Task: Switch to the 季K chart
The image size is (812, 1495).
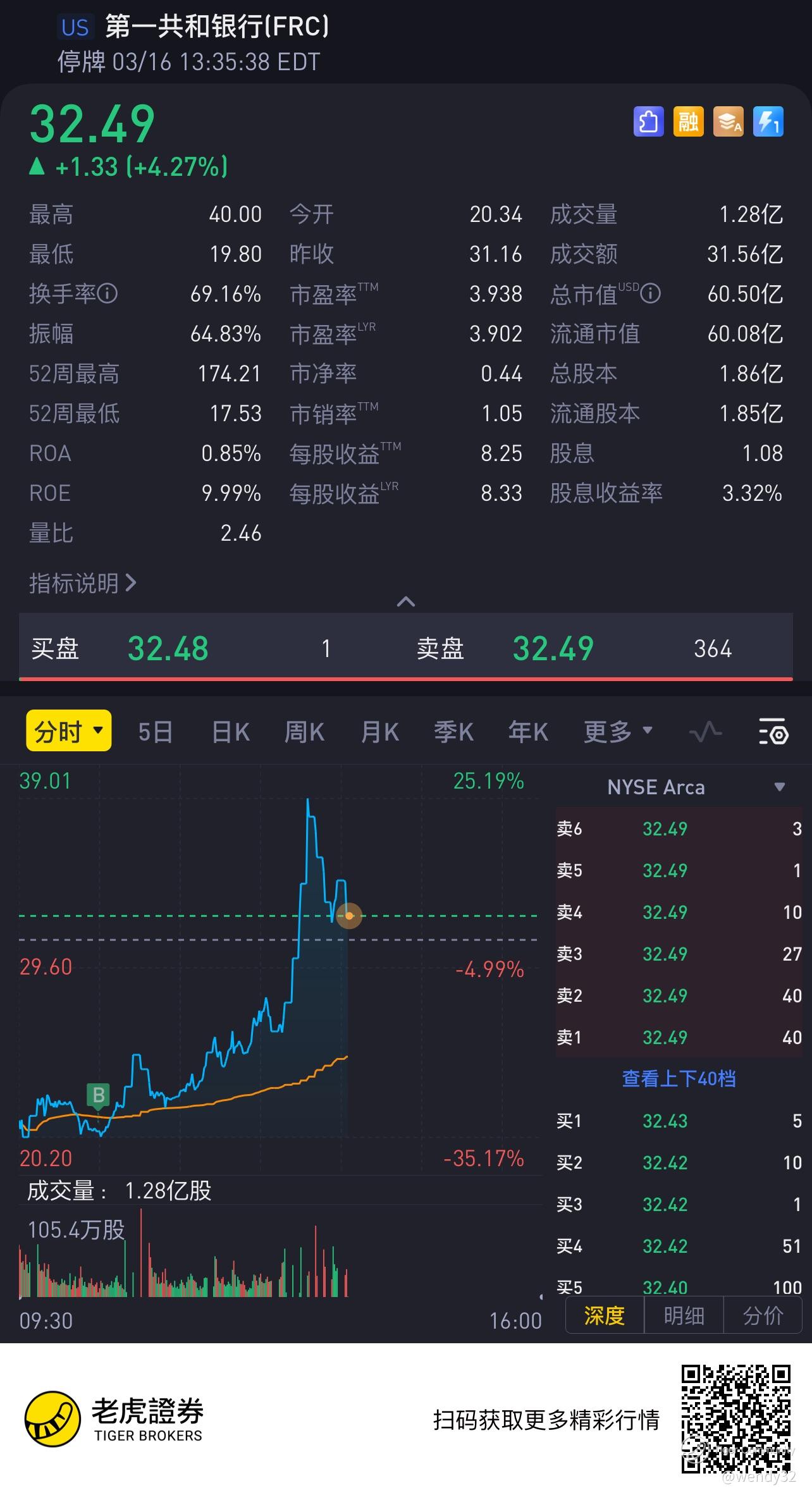Action: tap(453, 732)
